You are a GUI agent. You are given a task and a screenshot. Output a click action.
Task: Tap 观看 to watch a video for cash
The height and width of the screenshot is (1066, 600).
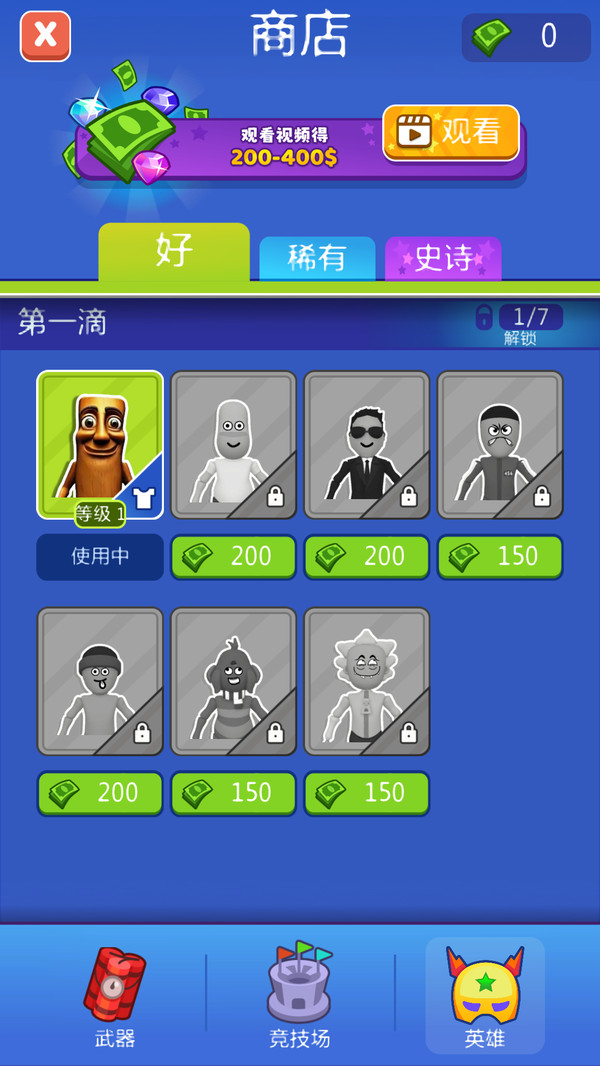(x=451, y=133)
